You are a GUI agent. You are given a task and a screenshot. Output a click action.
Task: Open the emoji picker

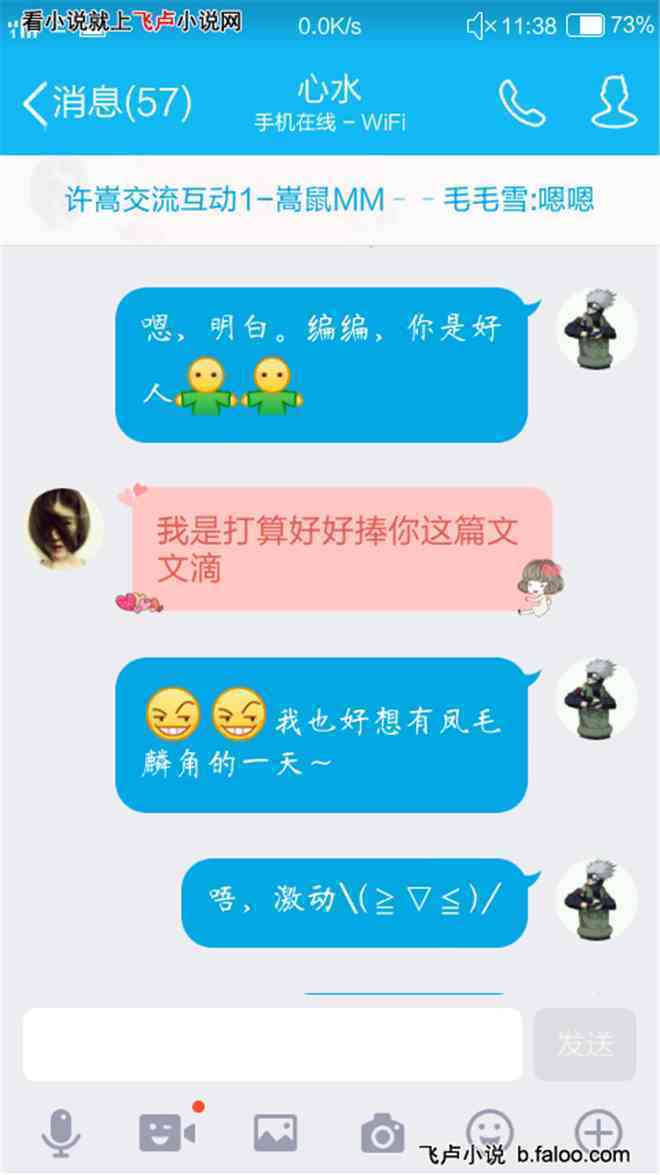[490, 1132]
